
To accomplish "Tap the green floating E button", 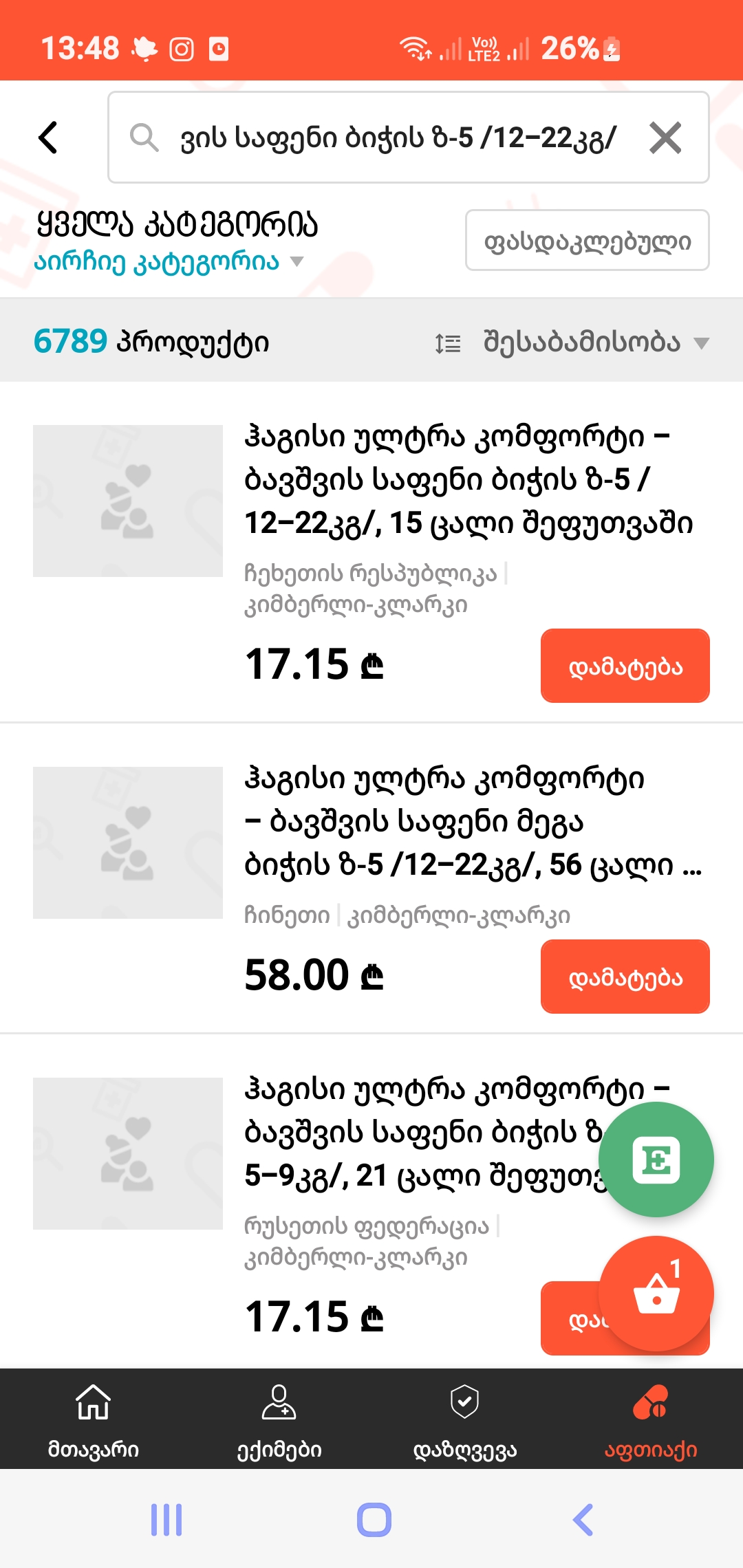I will click(x=656, y=1160).
